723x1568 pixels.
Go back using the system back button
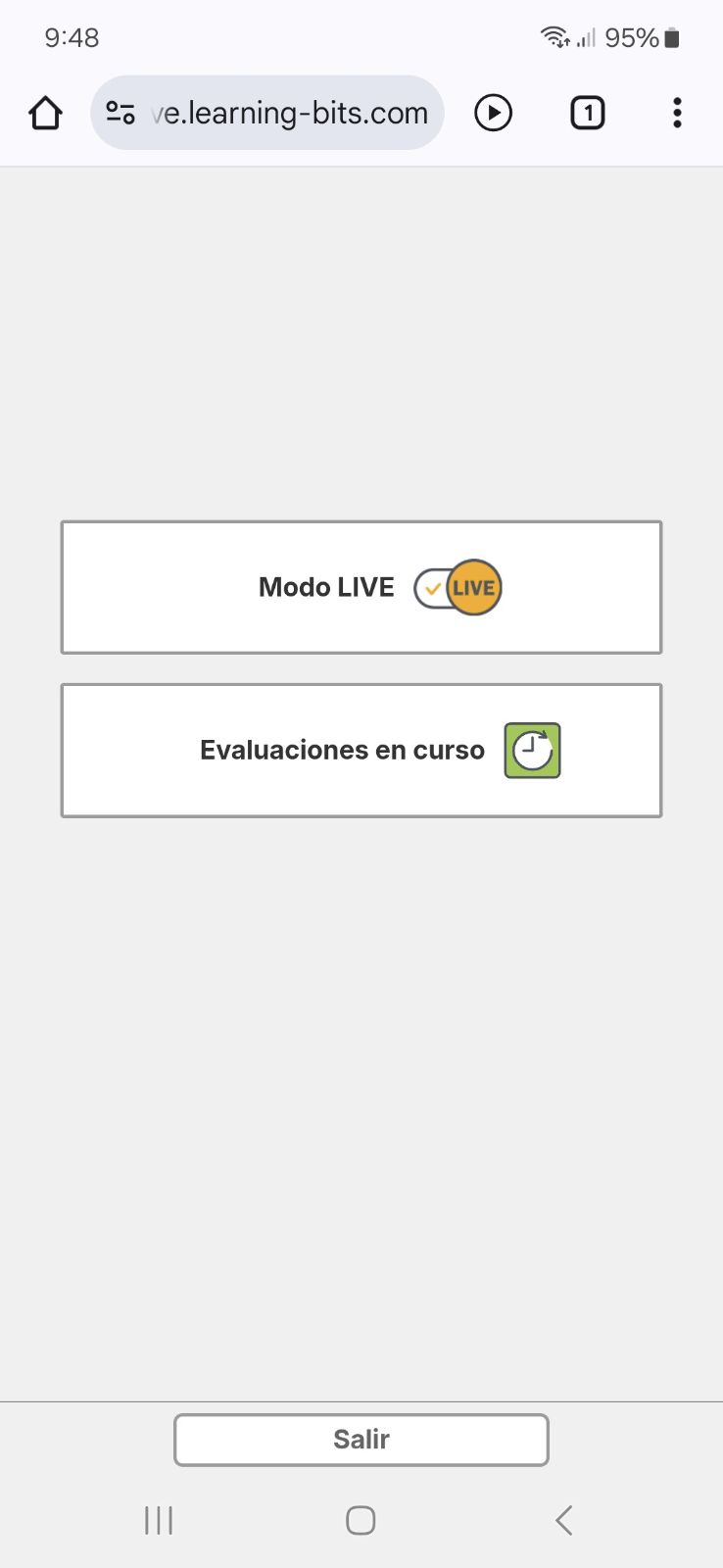click(x=563, y=1520)
